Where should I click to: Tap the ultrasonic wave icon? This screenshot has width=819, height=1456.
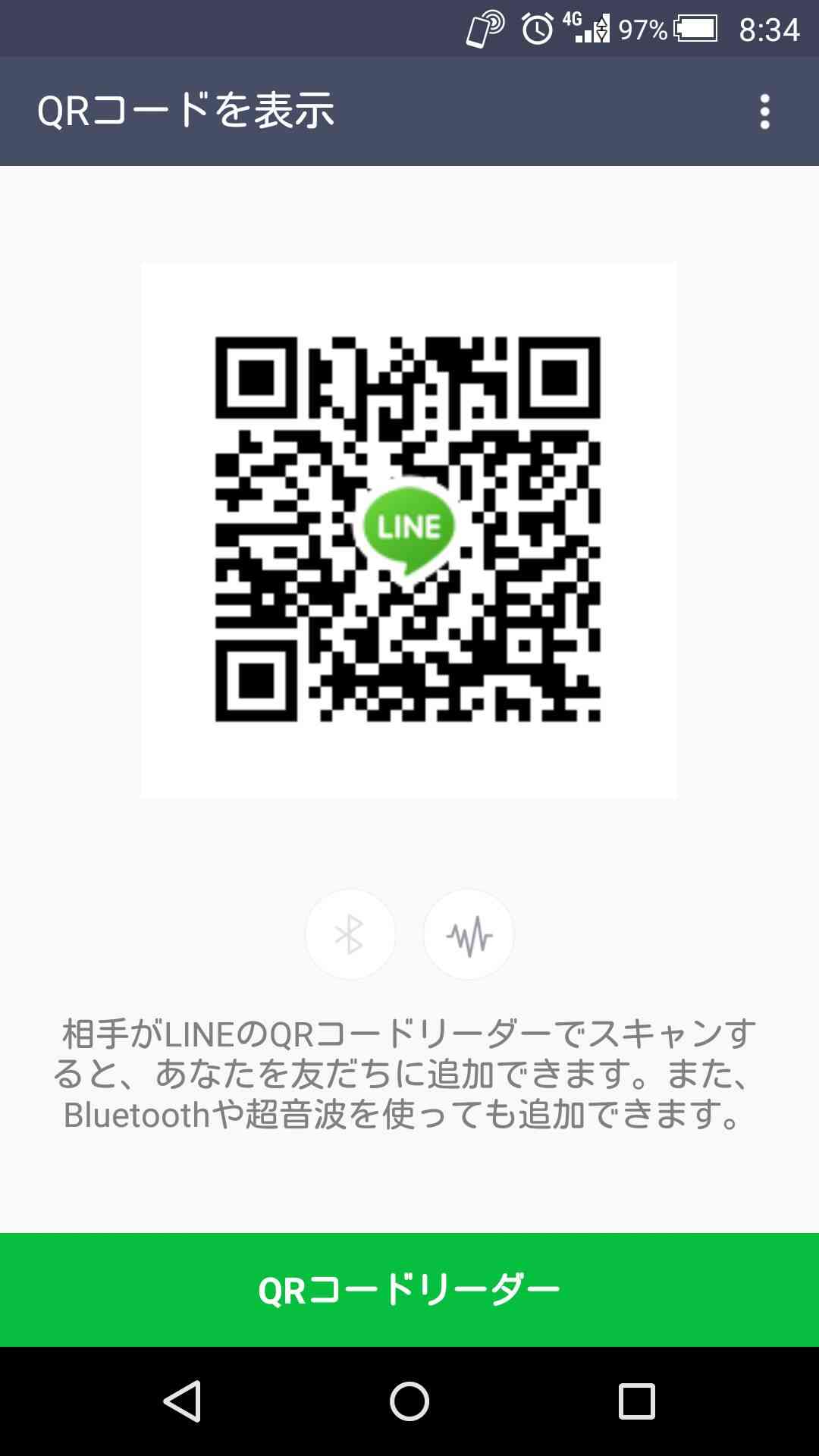point(469,934)
